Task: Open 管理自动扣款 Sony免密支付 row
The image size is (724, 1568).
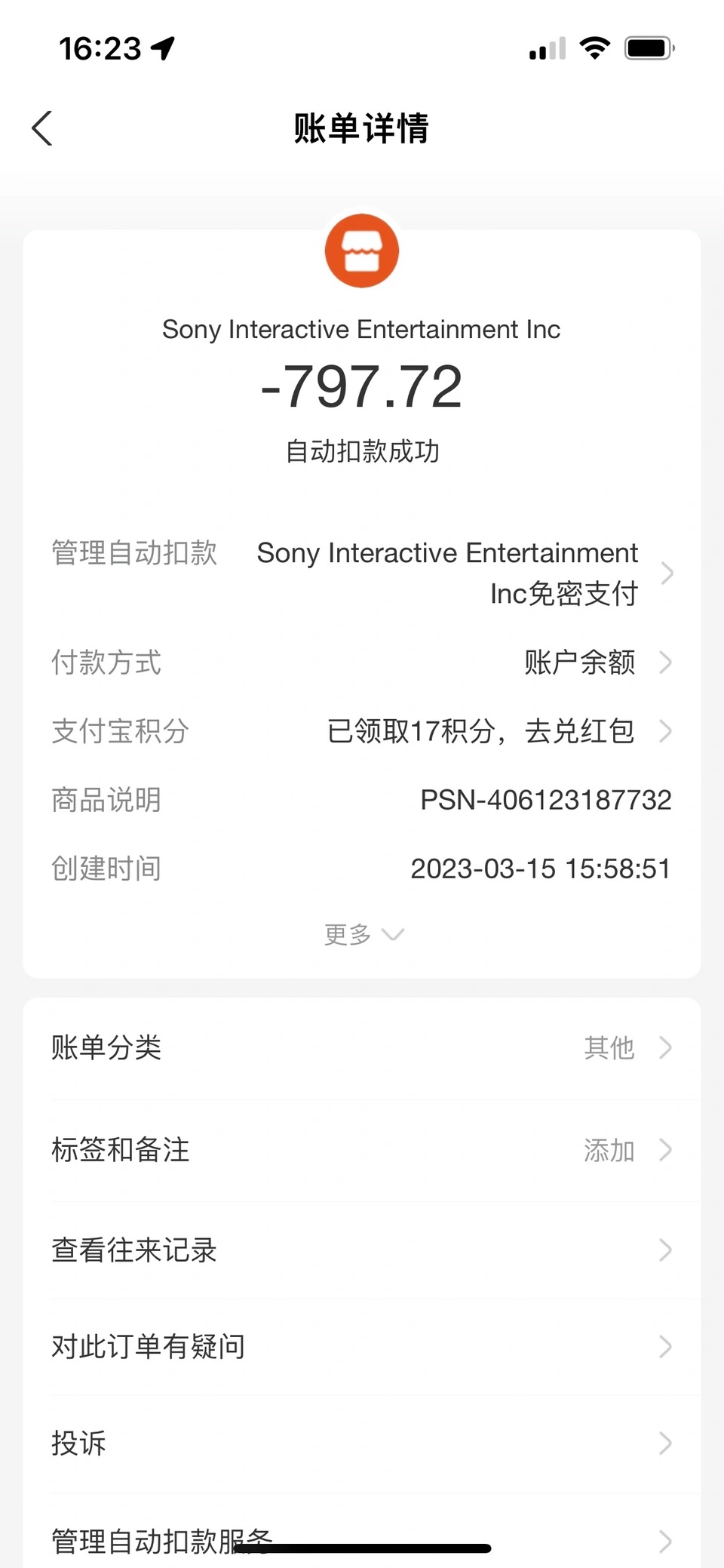Action: (362, 573)
